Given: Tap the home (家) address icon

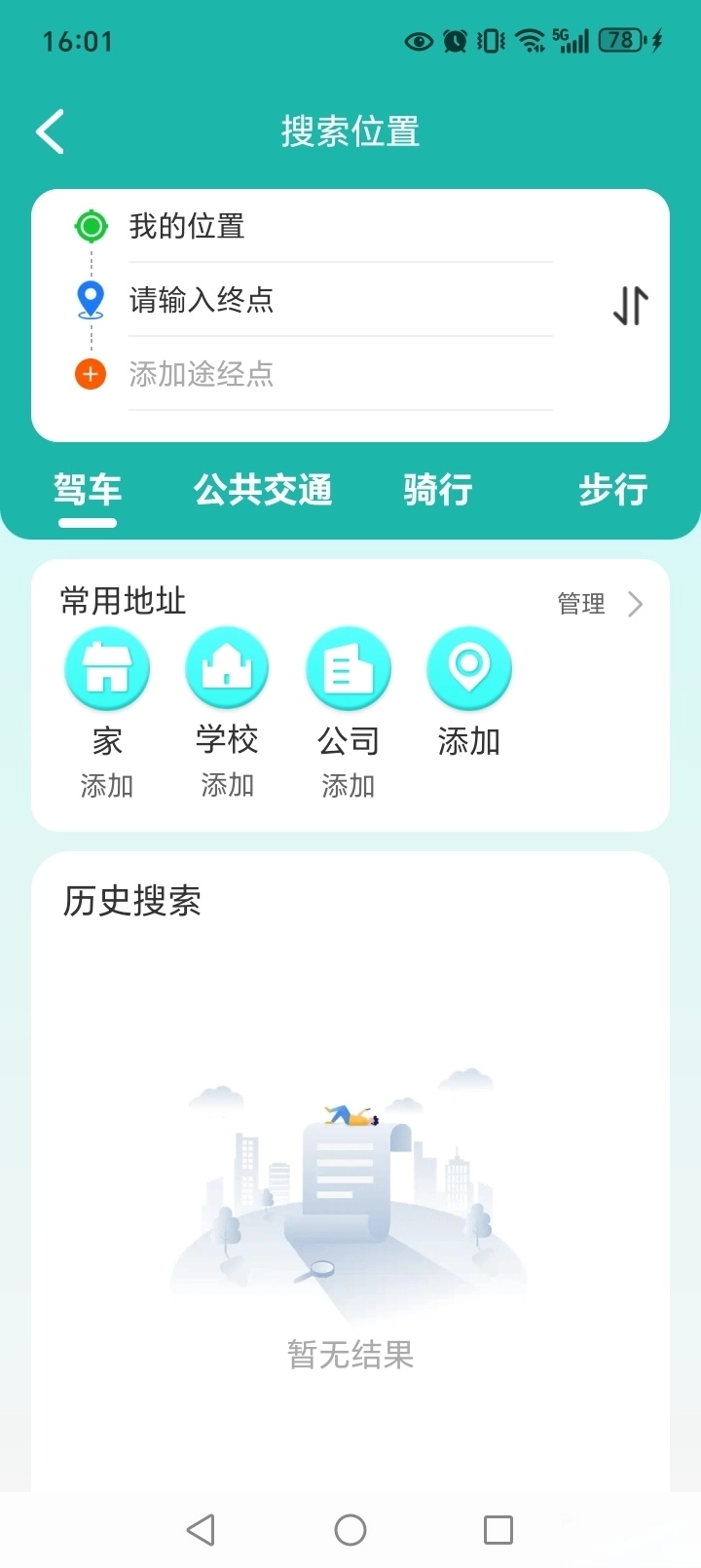Looking at the screenshot, I should pyautogui.click(x=106, y=667).
